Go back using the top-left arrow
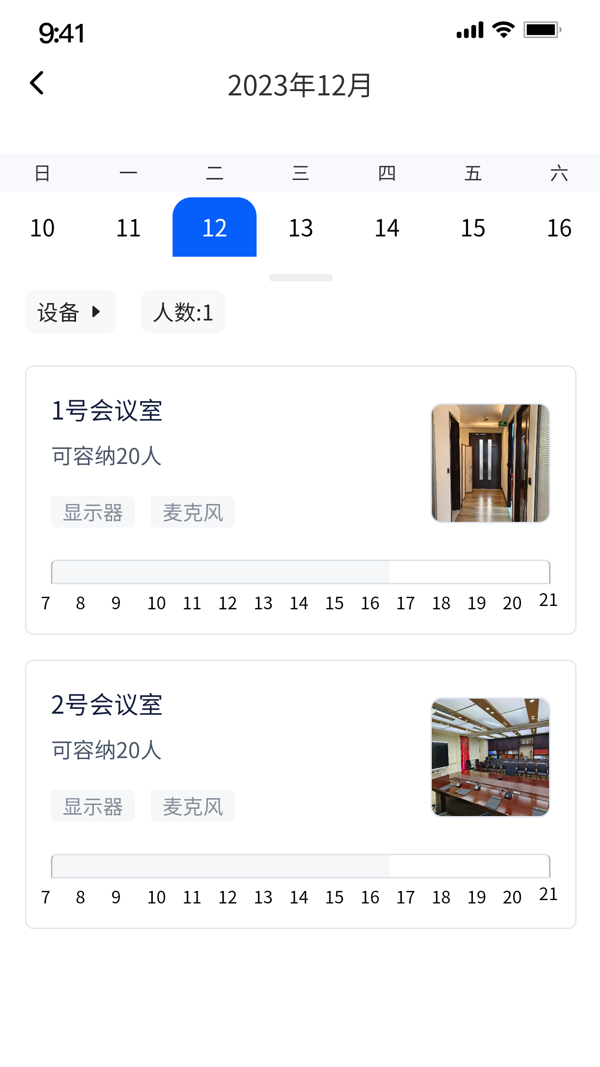Viewport: 600px width, 1067px height. pyautogui.click(x=37, y=83)
